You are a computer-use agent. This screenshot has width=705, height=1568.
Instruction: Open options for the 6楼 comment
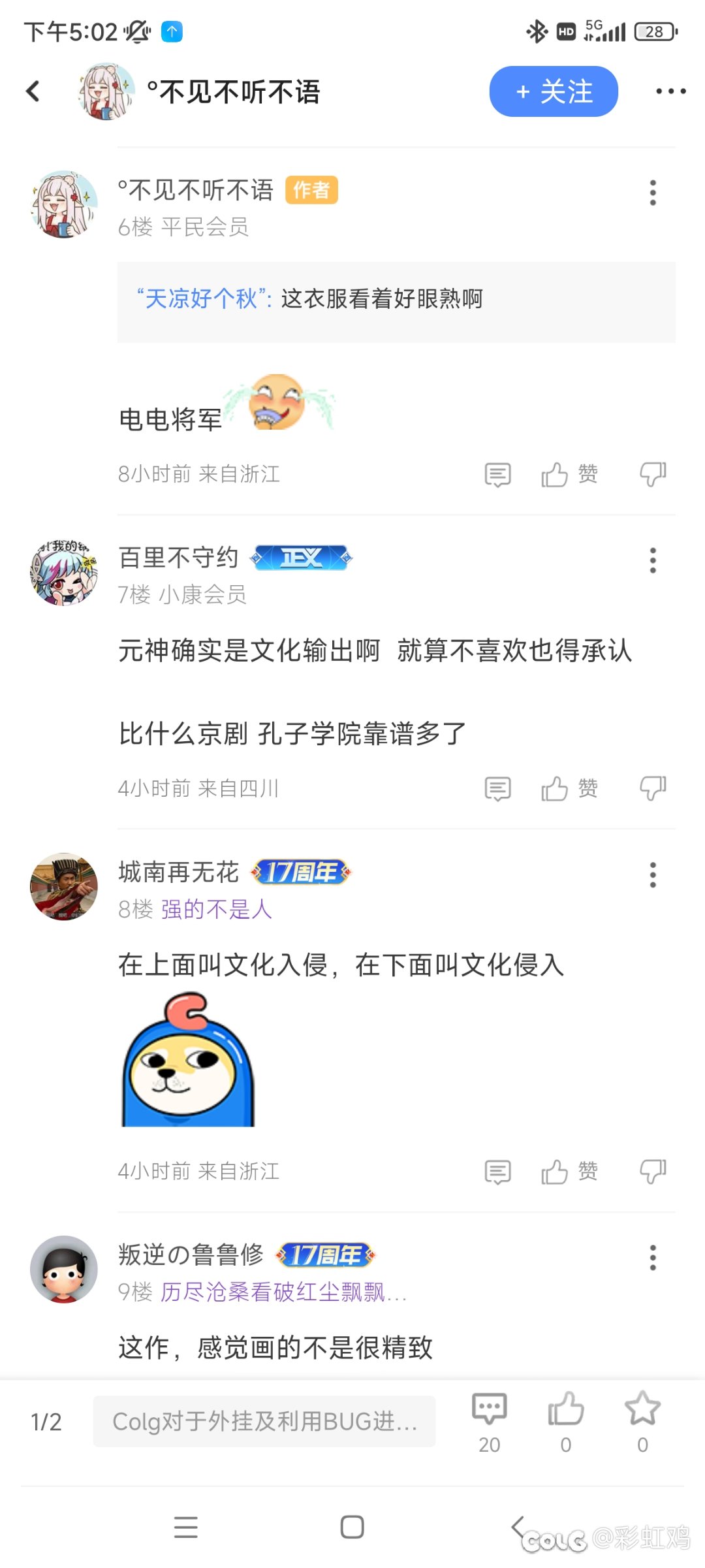pos(653,193)
